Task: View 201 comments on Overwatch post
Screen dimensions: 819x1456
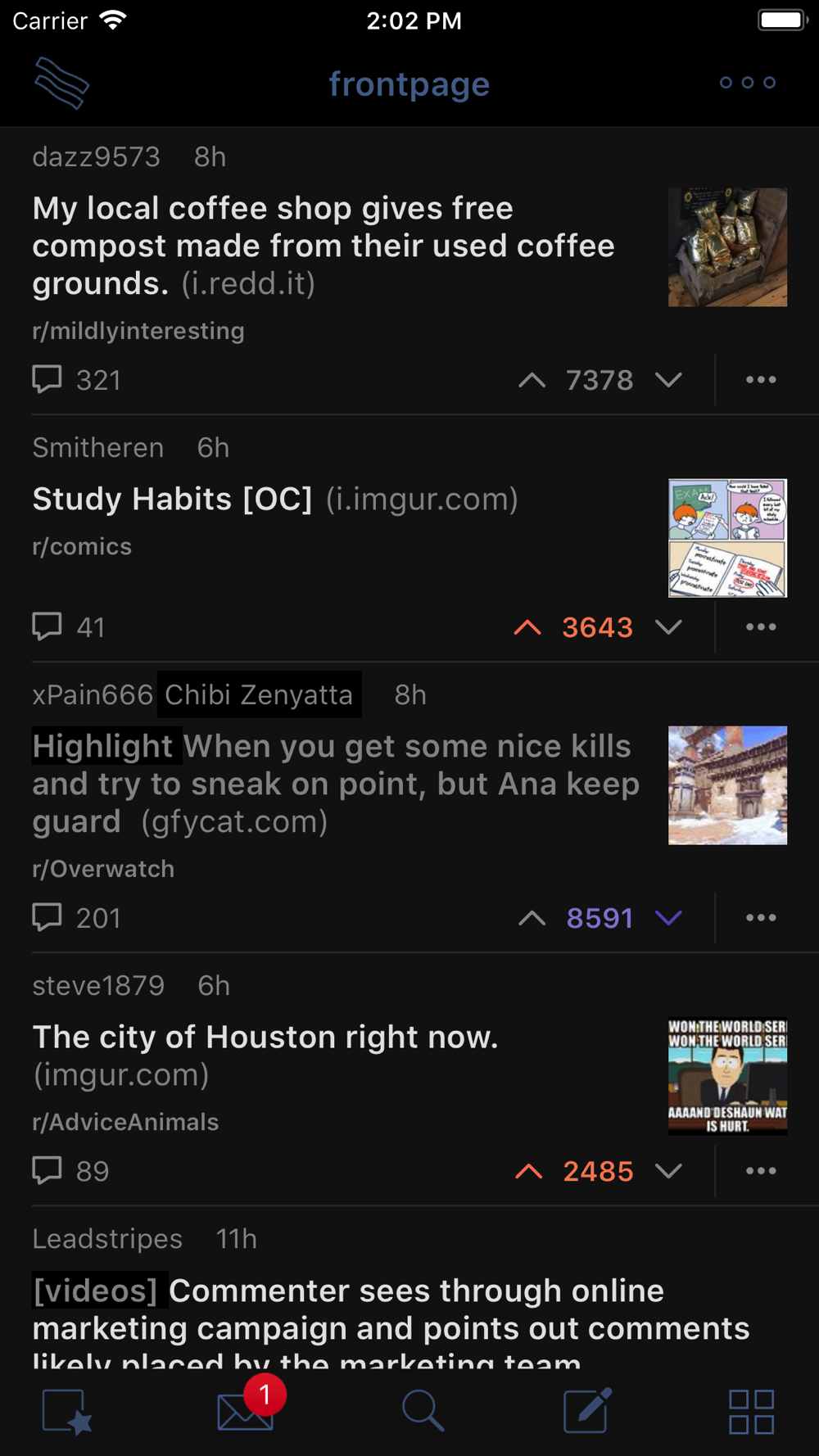Action: tap(76, 918)
